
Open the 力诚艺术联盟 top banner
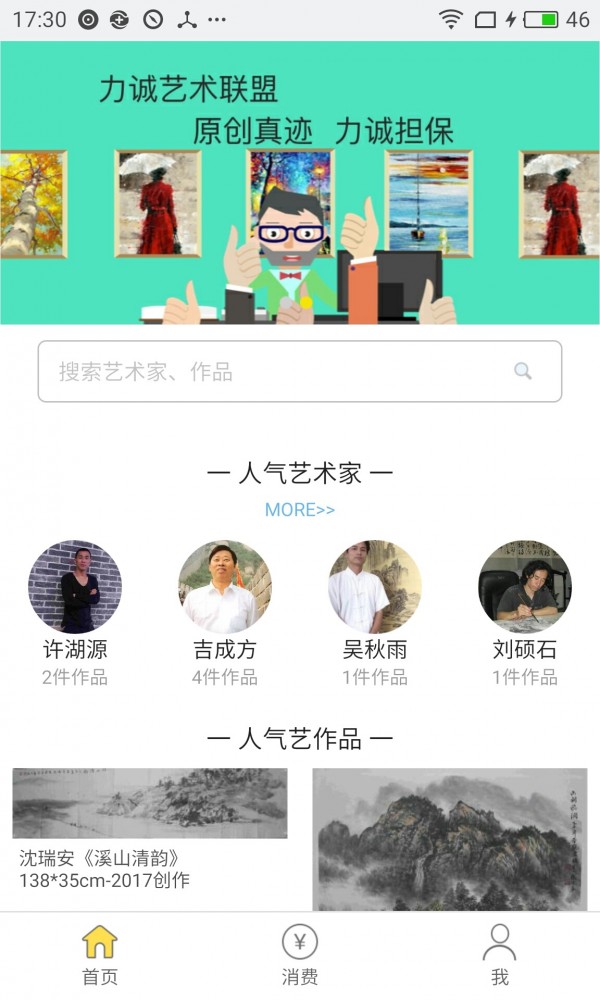pos(300,182)
